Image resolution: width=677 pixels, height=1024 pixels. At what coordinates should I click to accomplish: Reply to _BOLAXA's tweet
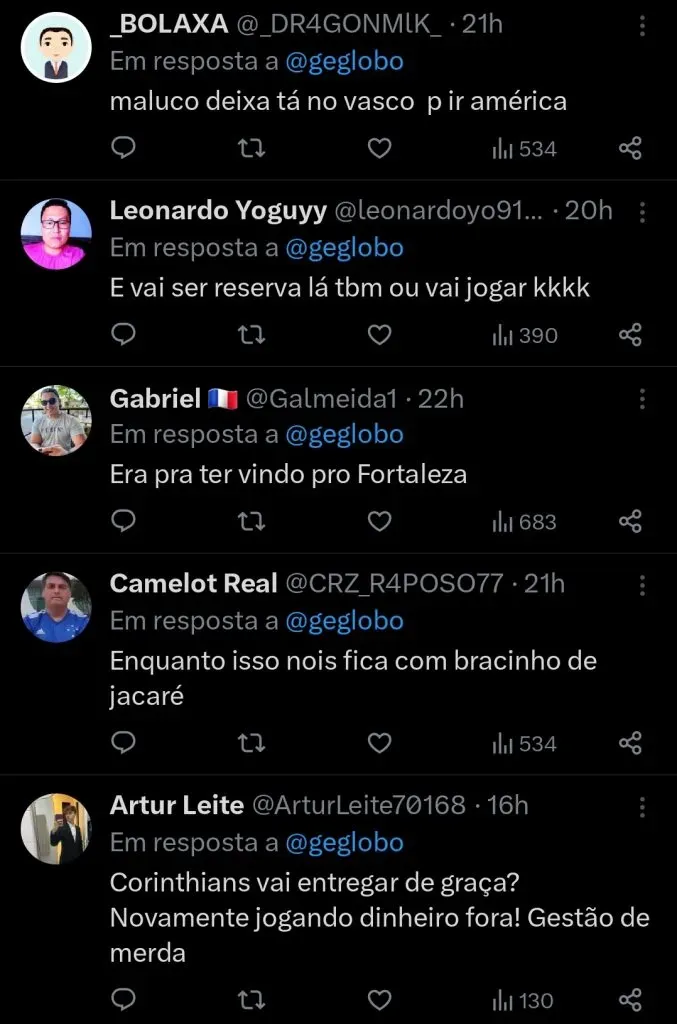click(123, 149)
